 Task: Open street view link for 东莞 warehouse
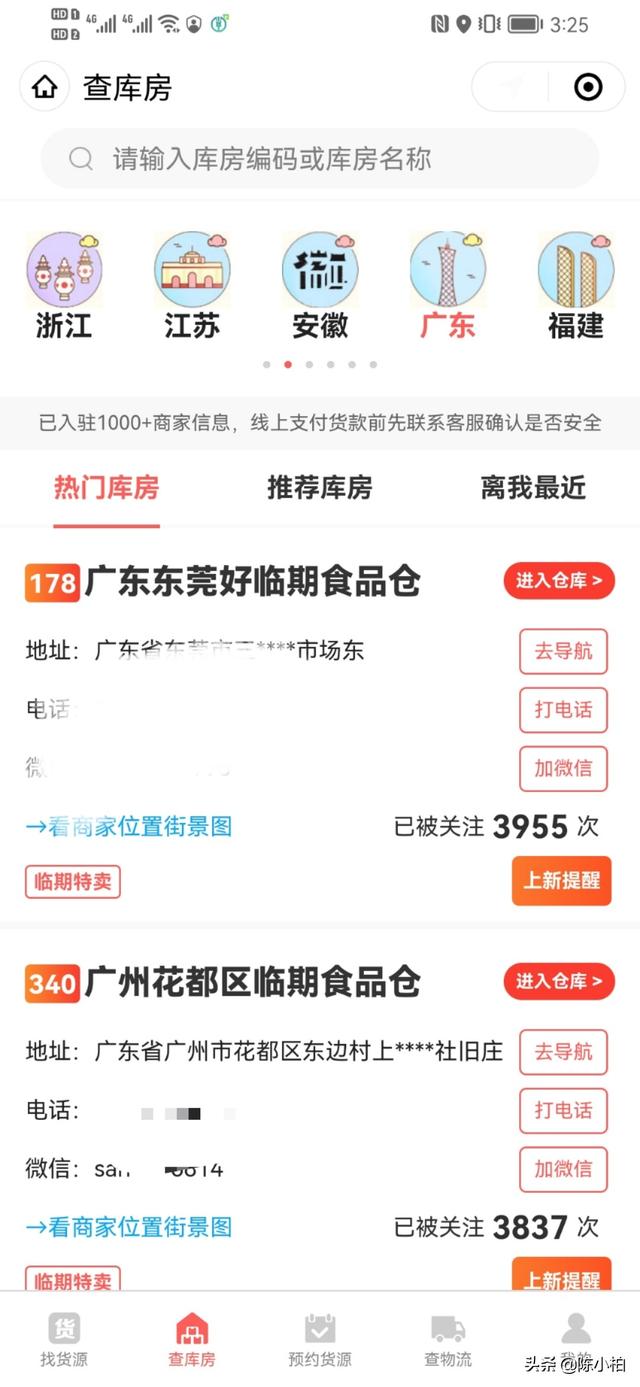tap(129, 826)
